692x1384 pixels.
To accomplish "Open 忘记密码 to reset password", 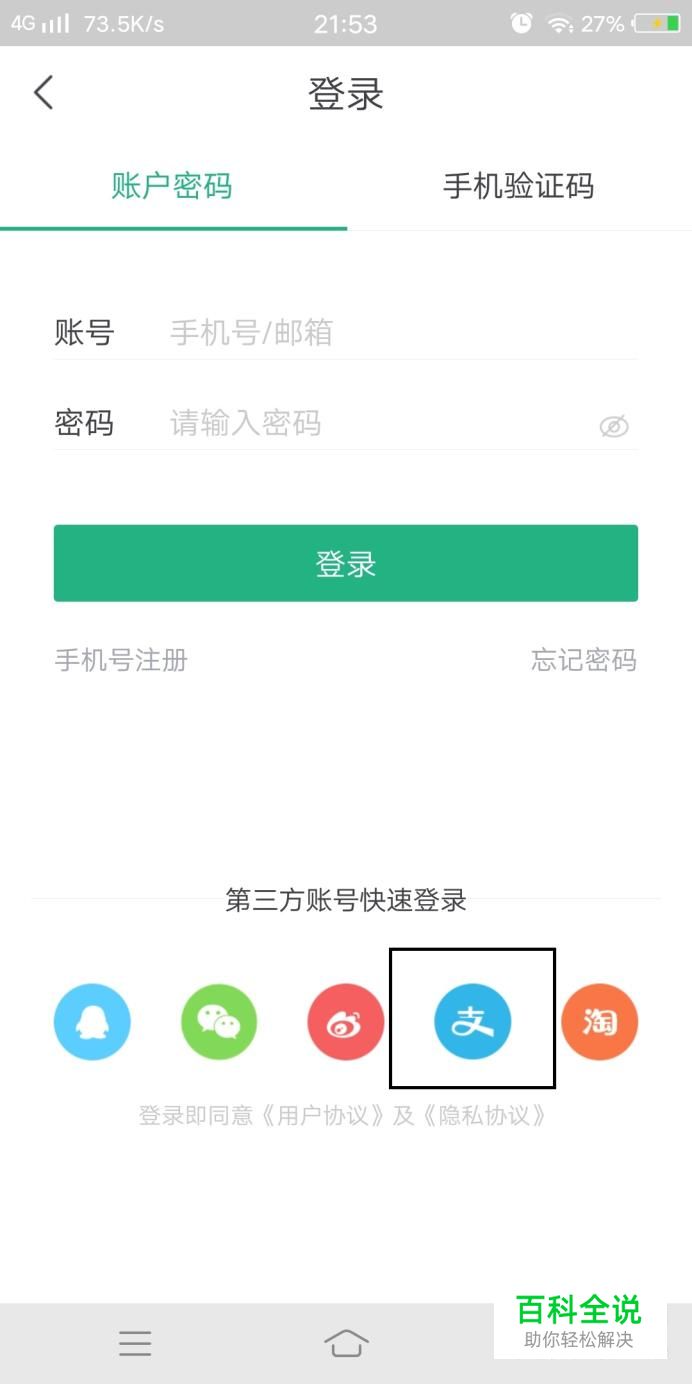I will point(584,660).
